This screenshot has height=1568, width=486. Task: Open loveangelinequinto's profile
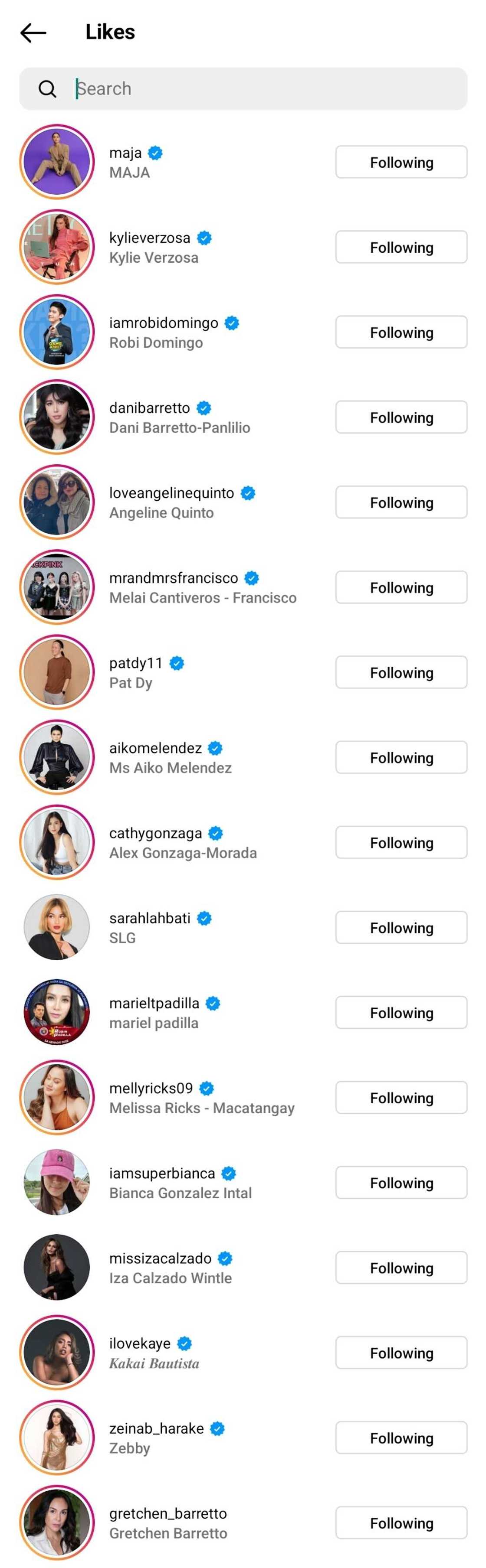tap(171, 494)
